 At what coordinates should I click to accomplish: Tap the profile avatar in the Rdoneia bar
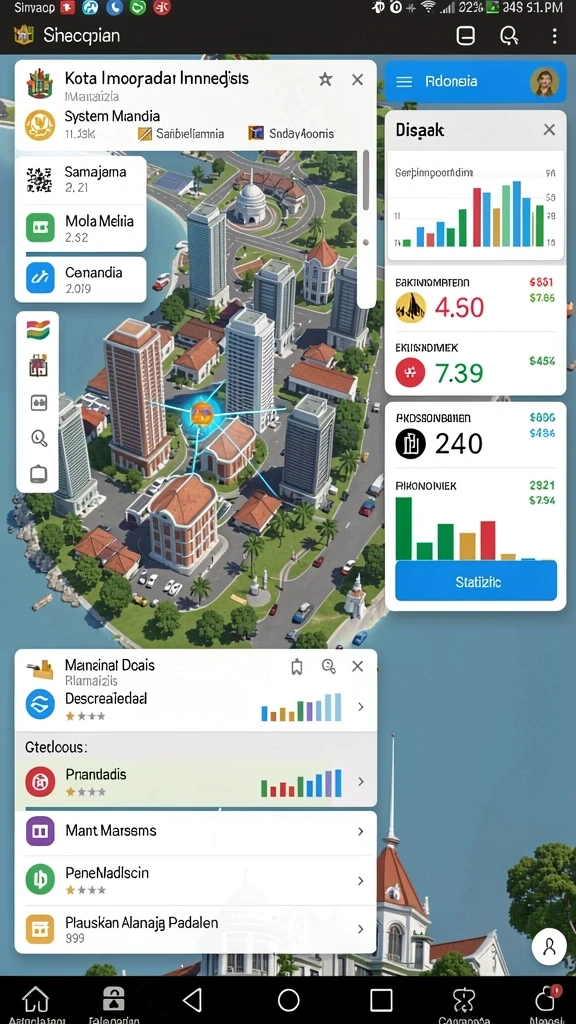[x=544, y=82]
